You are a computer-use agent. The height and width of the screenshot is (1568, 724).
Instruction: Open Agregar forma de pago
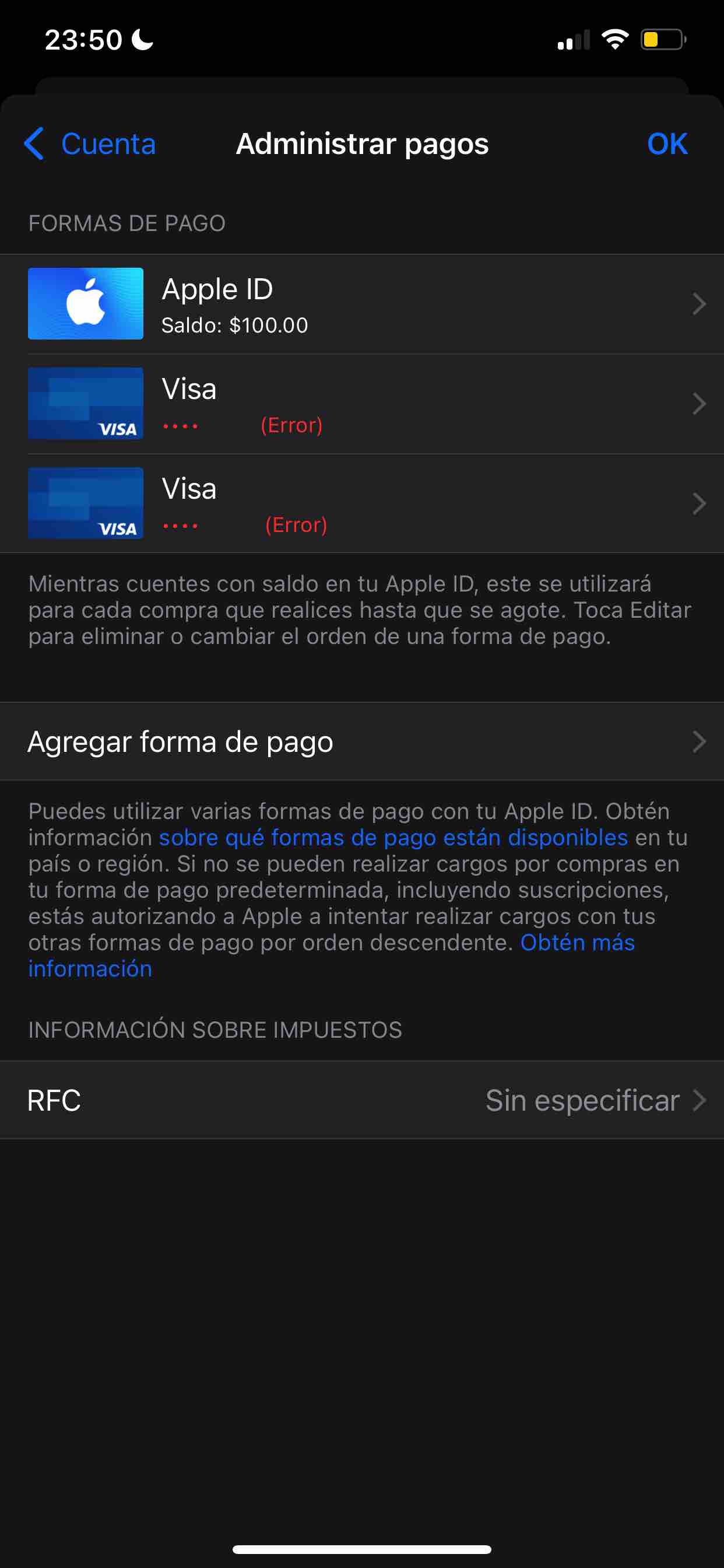coord(362,741)
